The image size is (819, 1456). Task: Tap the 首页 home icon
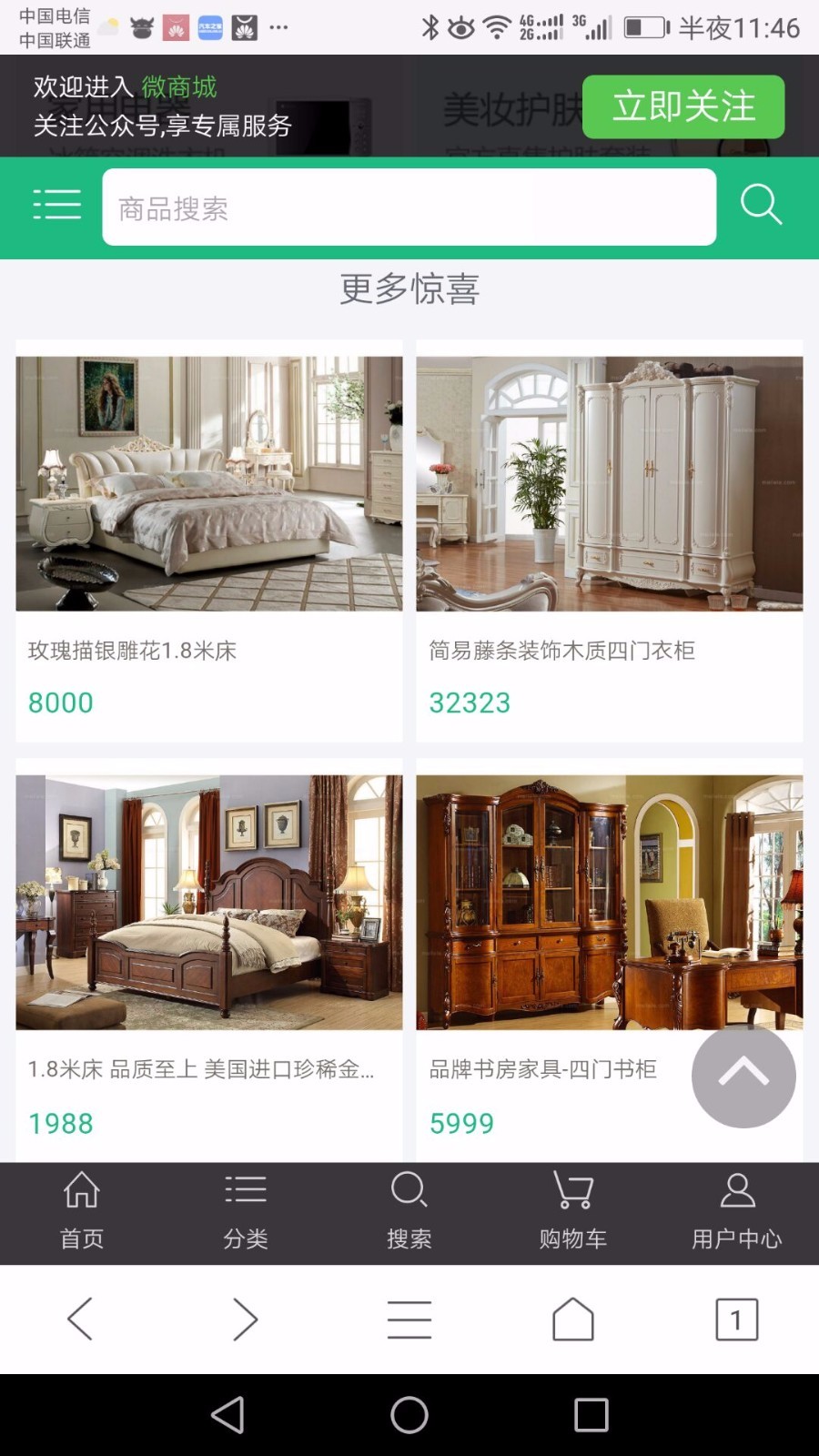coord(81,1210)
